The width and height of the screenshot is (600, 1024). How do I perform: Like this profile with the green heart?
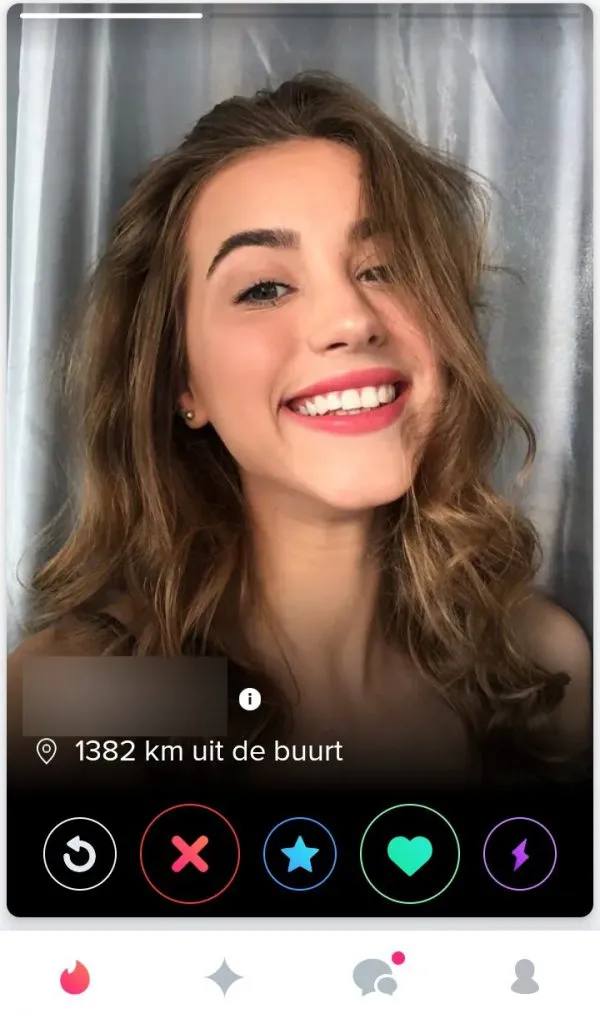410,854
